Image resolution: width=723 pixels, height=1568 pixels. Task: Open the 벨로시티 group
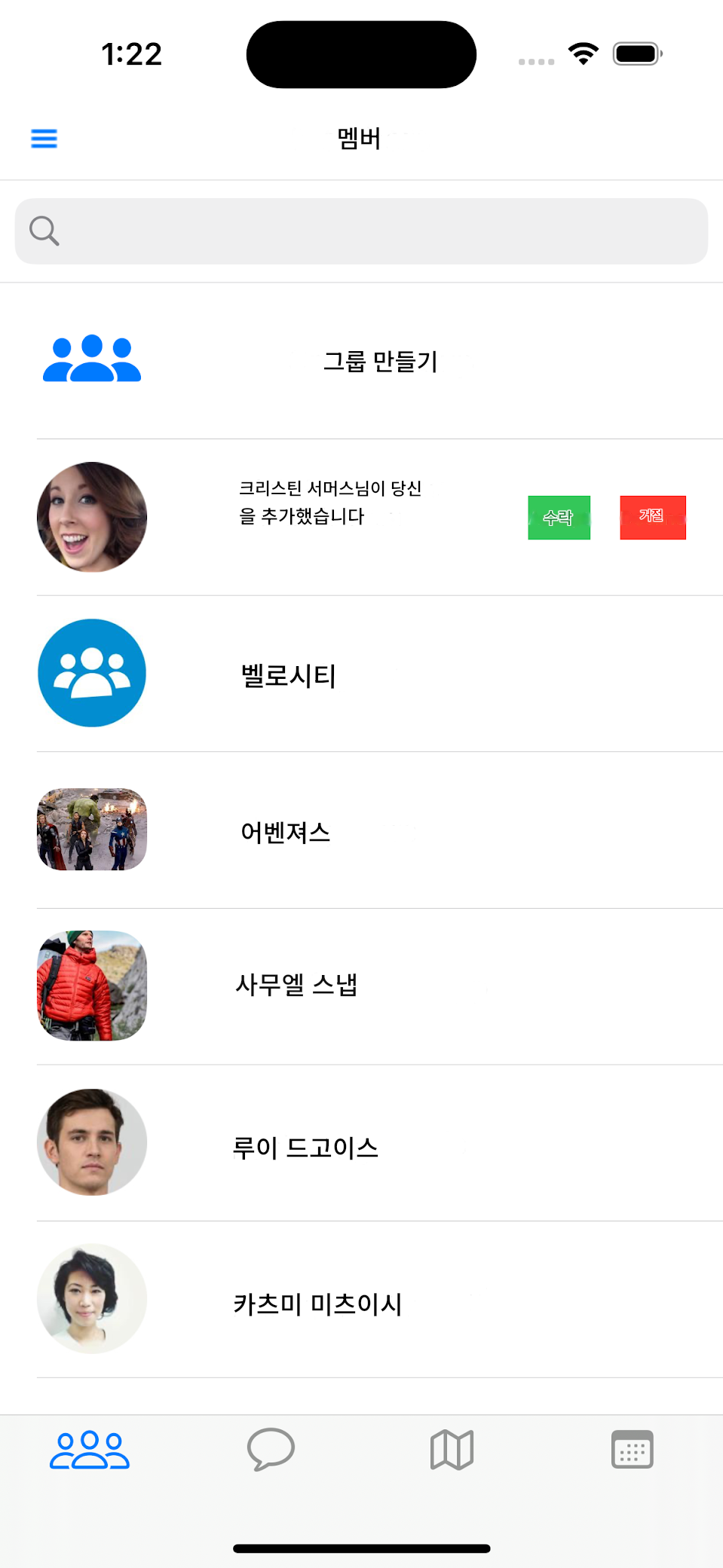tap(289, 674)
